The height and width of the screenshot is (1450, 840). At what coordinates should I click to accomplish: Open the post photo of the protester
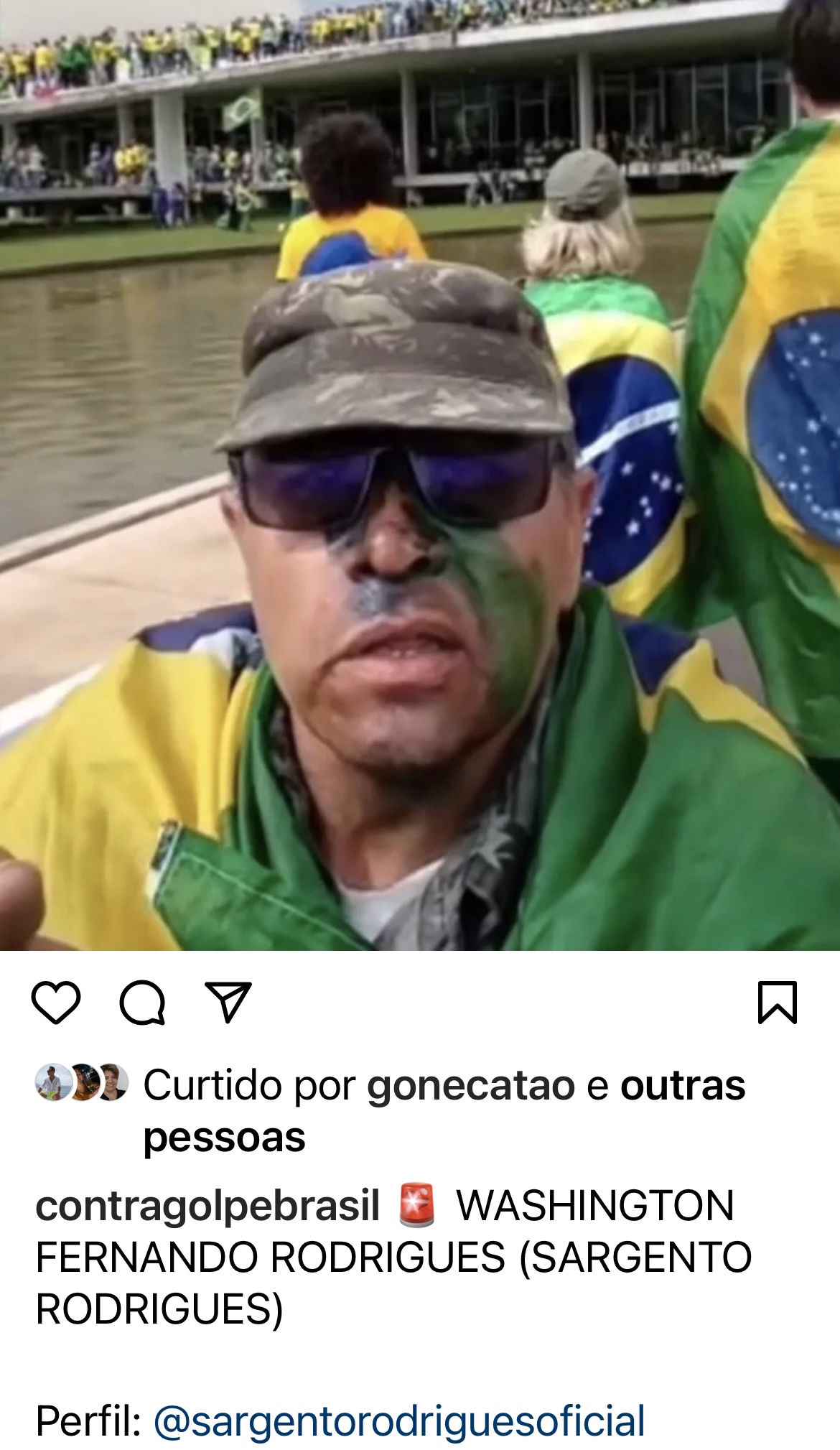[420, 474]
